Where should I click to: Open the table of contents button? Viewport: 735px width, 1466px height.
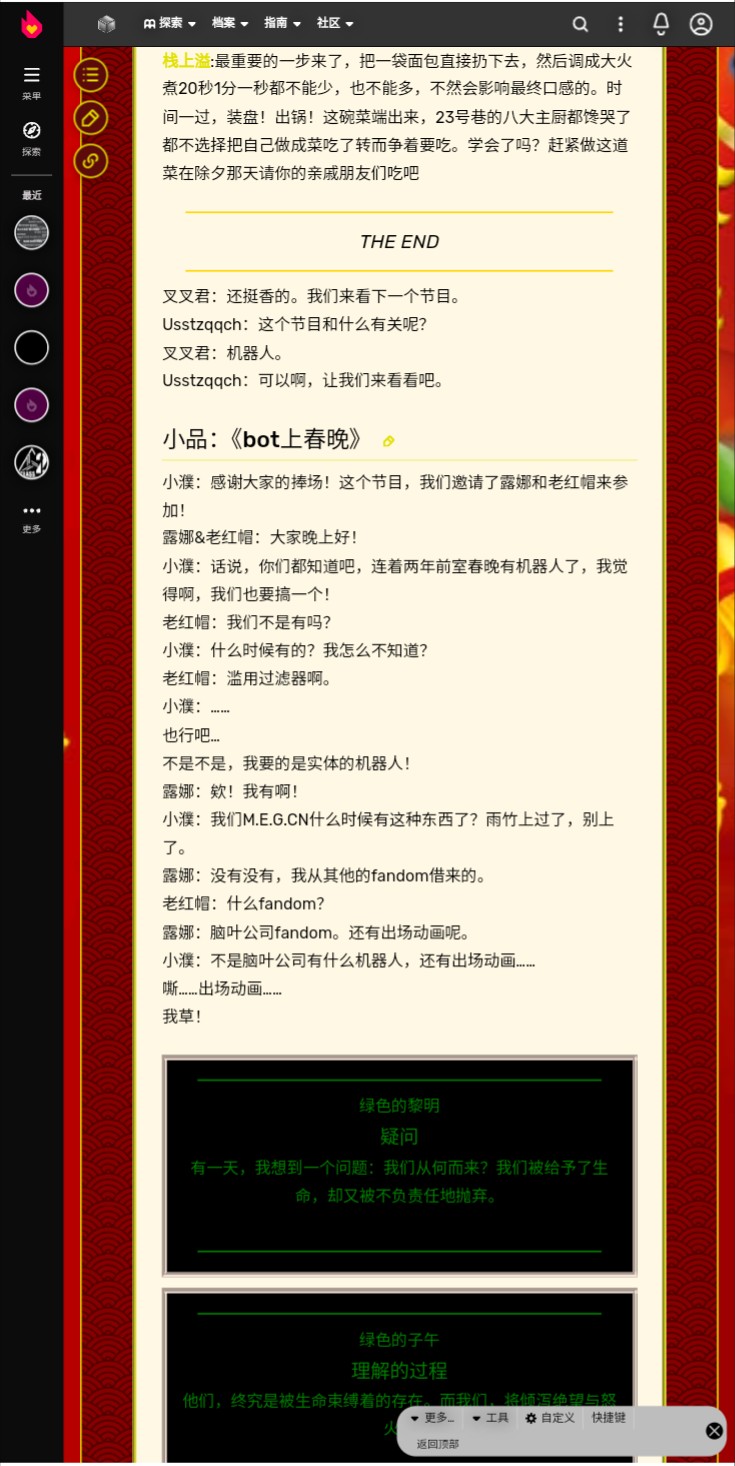click(x=91, y=74)
